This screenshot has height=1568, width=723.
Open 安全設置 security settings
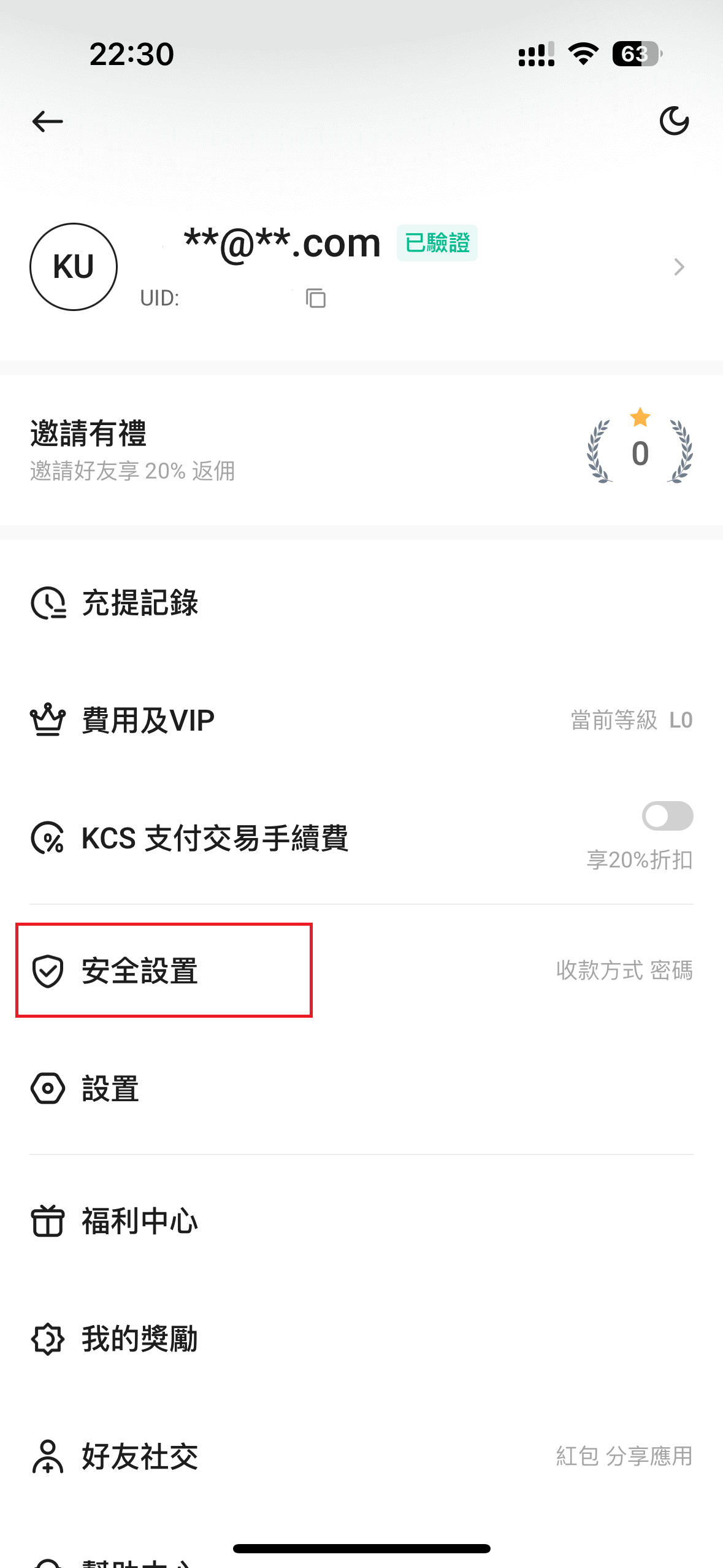point(361,970)
